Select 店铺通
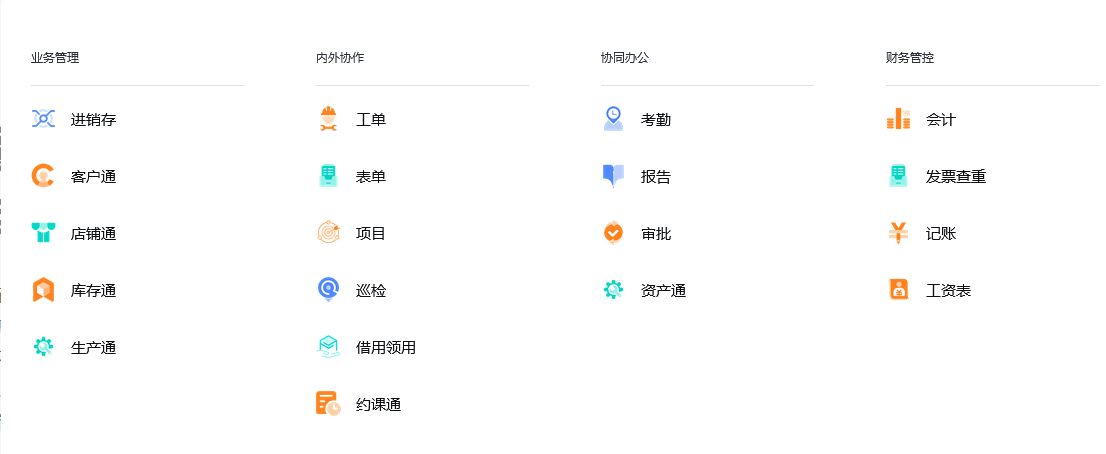The image size is (1106, 454). 92,234
